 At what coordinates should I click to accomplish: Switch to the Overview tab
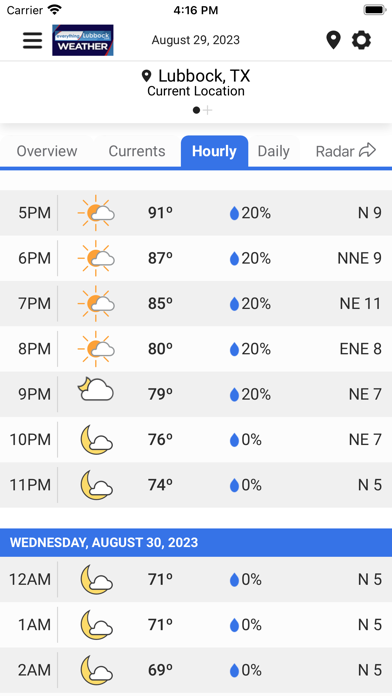[x=47, y=151]
